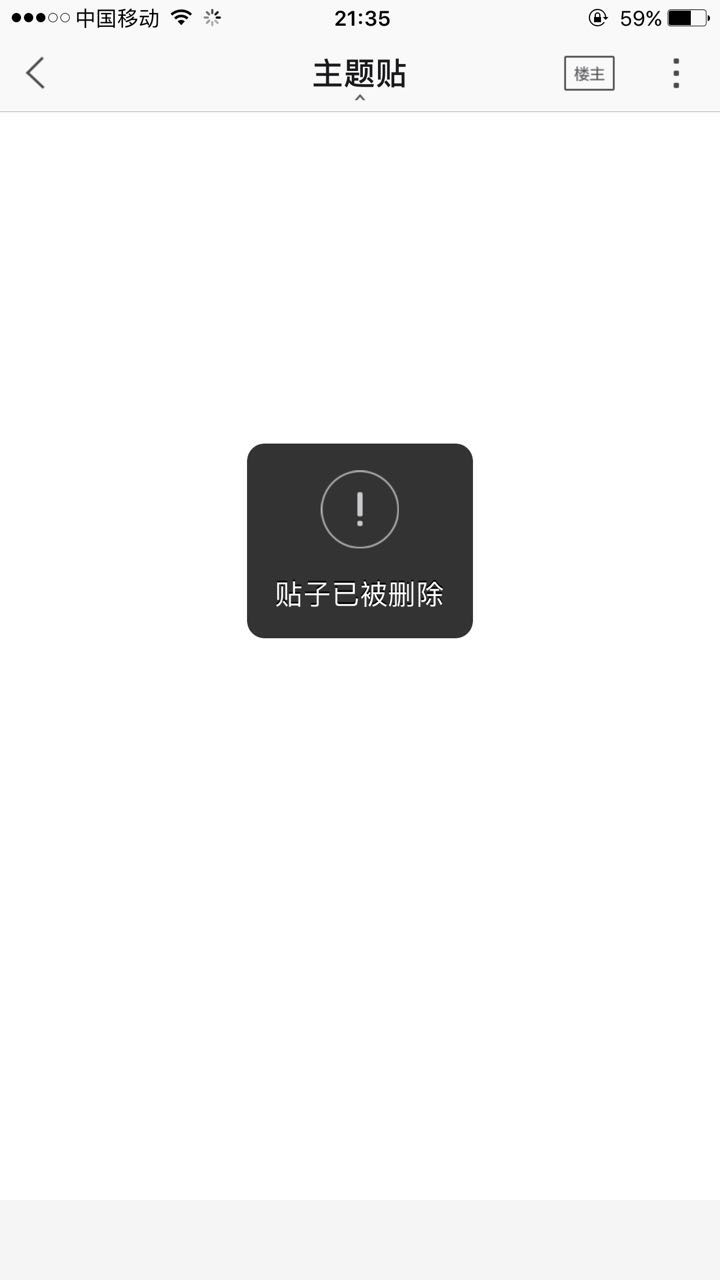Tap the 楼主 filter button
The width and height of the screenshot is (720, 1280).
[x=589, y=74]
